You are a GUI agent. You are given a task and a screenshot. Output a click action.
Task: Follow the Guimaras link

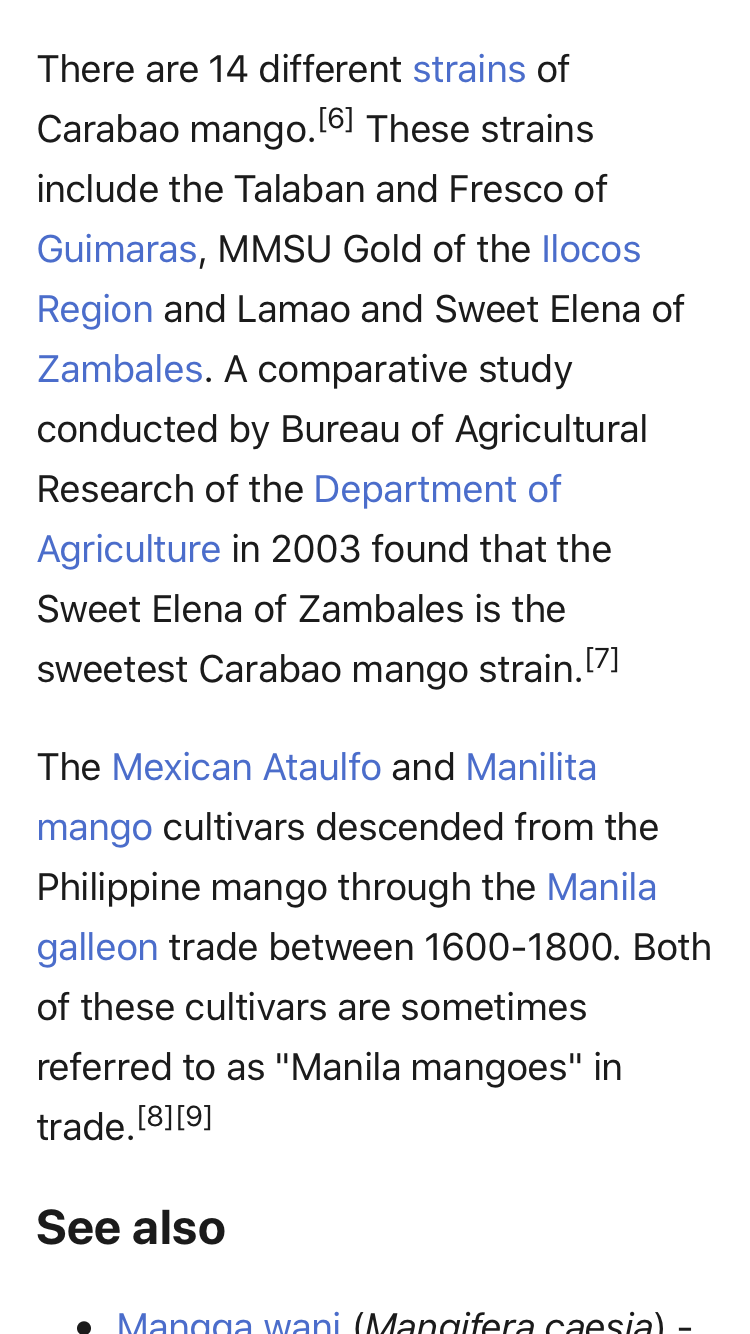(x=117, y=249)
